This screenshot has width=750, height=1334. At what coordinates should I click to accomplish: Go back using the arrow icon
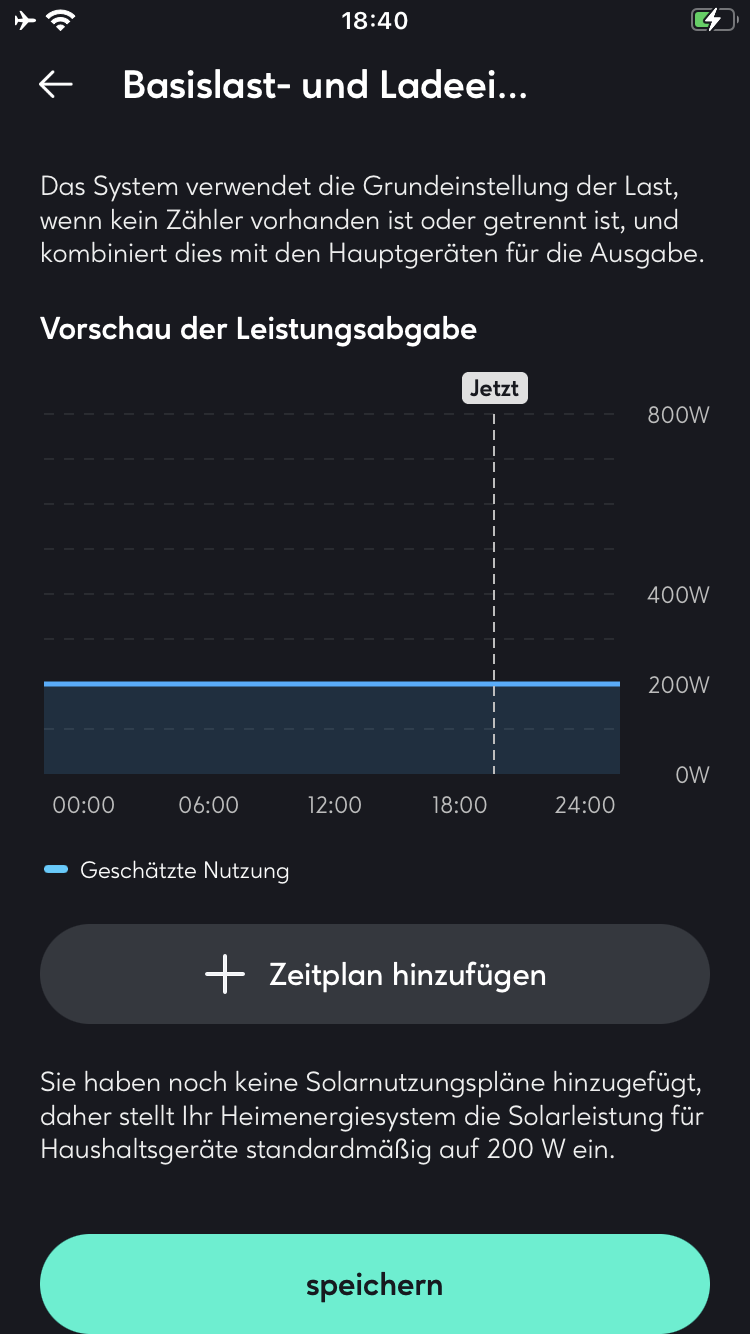click(x=56, y=85)
